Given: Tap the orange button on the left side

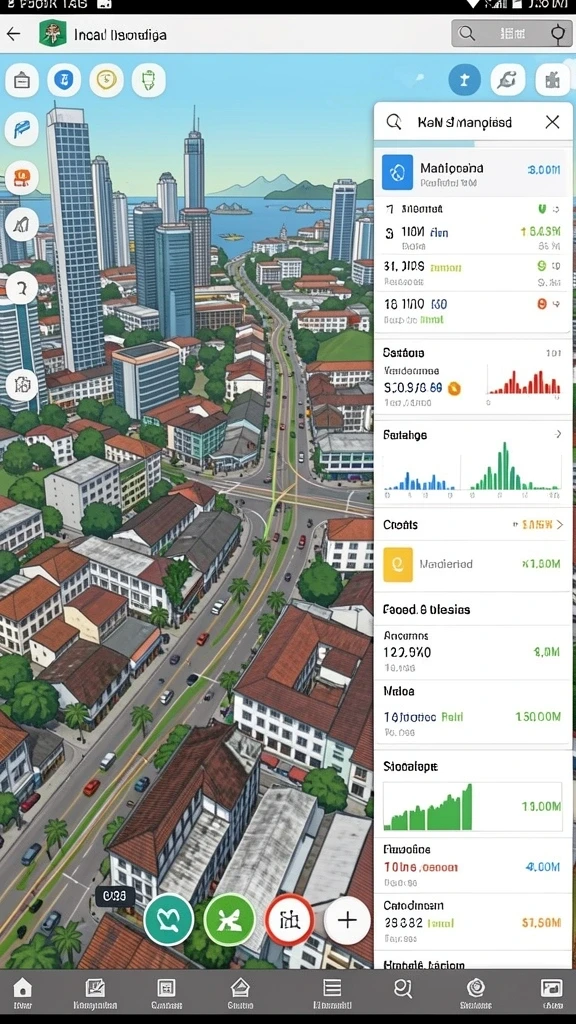Looking at the screenshot, I should click(22, 178).
